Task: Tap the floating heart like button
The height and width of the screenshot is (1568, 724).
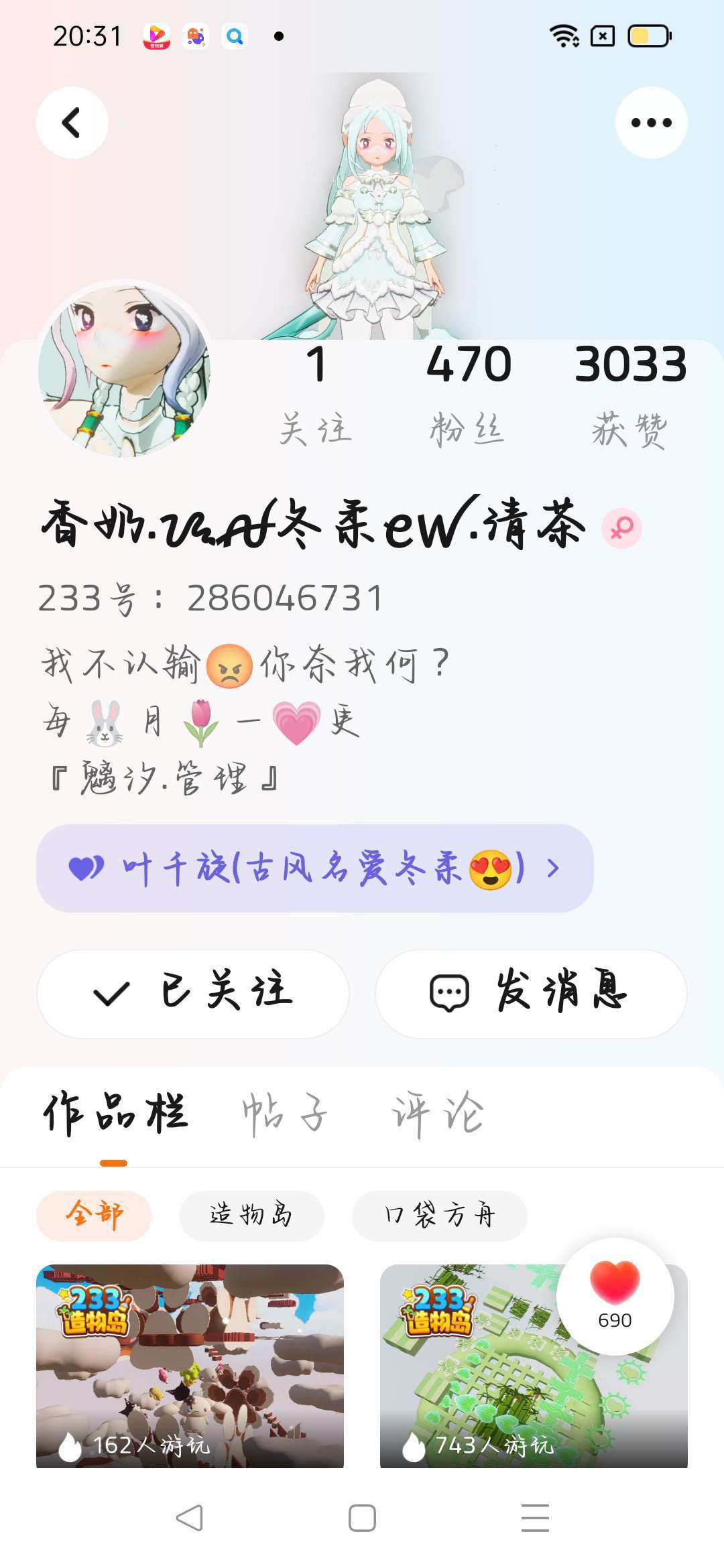Action: click(x=615, y=1297)
